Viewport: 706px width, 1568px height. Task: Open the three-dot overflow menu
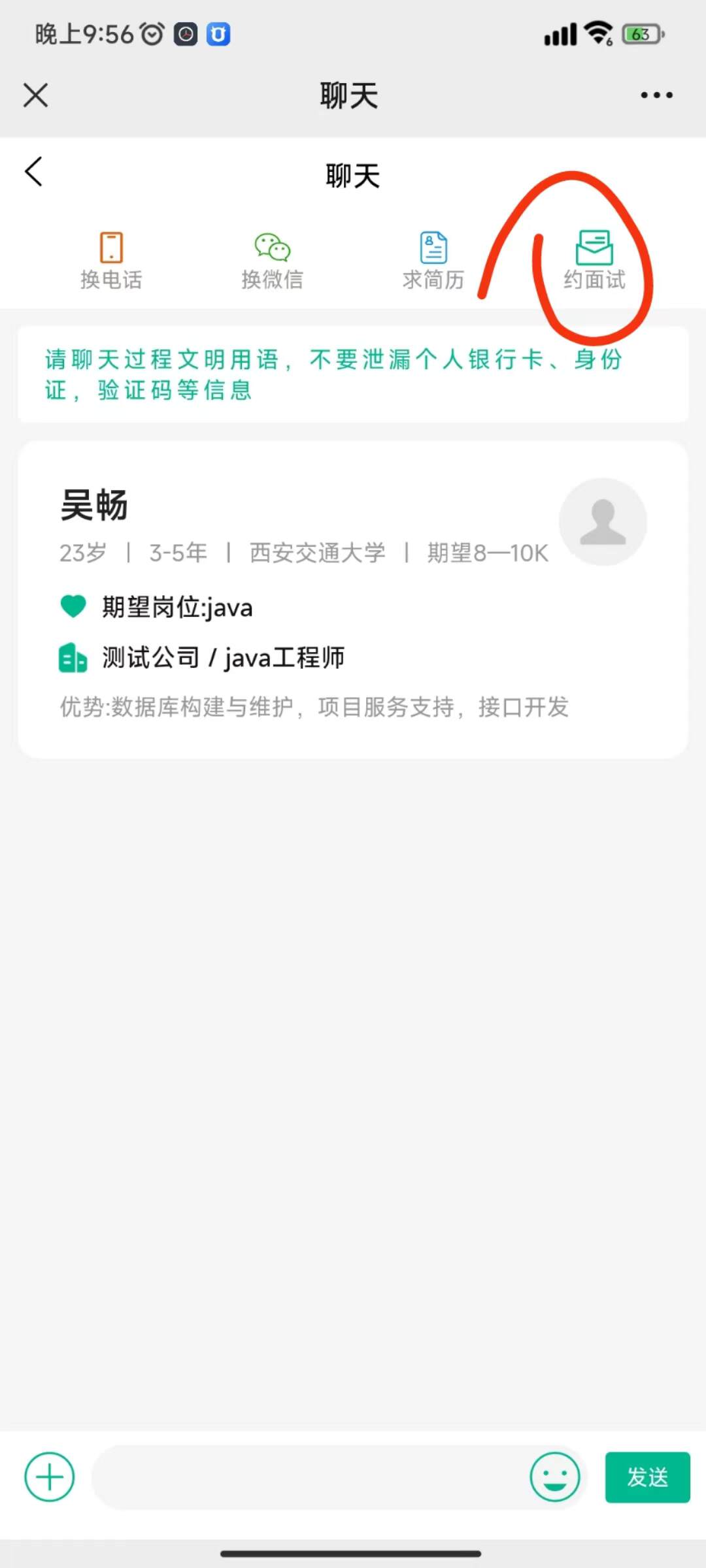[x=656, y=95]
